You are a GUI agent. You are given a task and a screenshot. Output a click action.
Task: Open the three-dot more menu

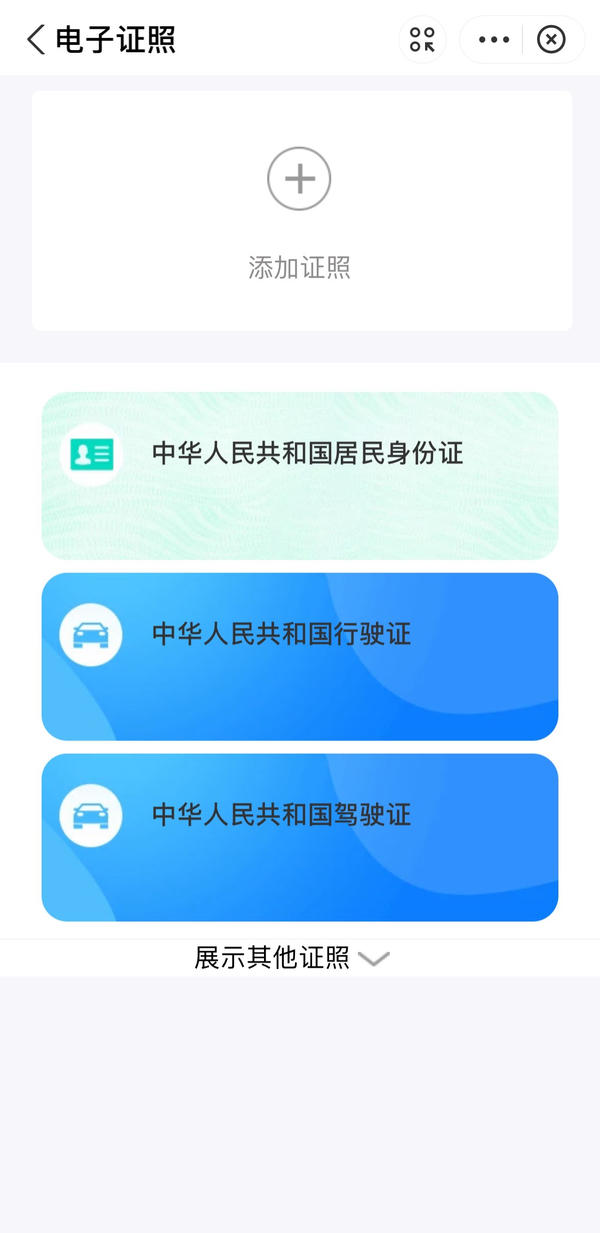pos(493,40)
